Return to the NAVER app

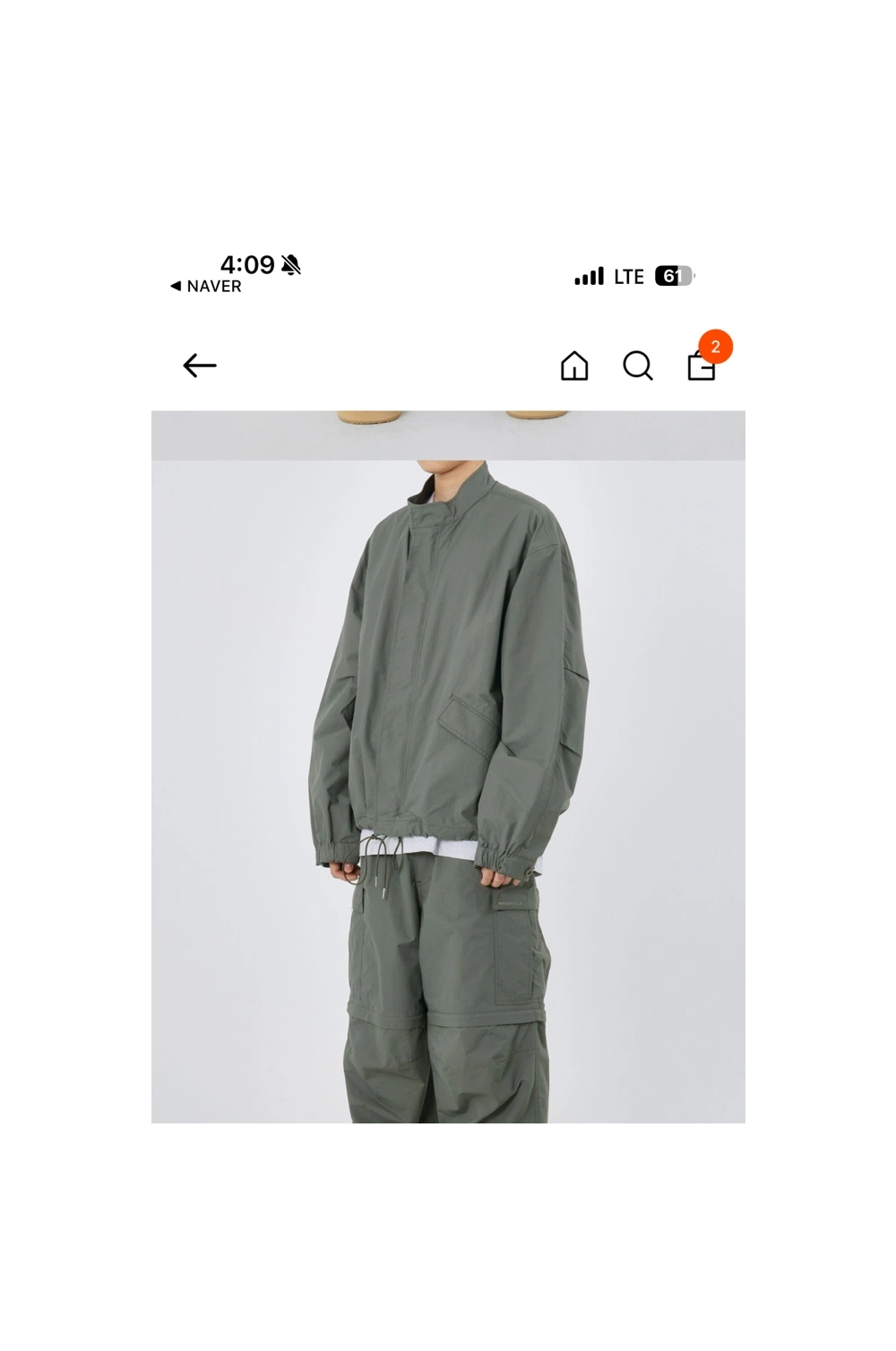(206, 287)
